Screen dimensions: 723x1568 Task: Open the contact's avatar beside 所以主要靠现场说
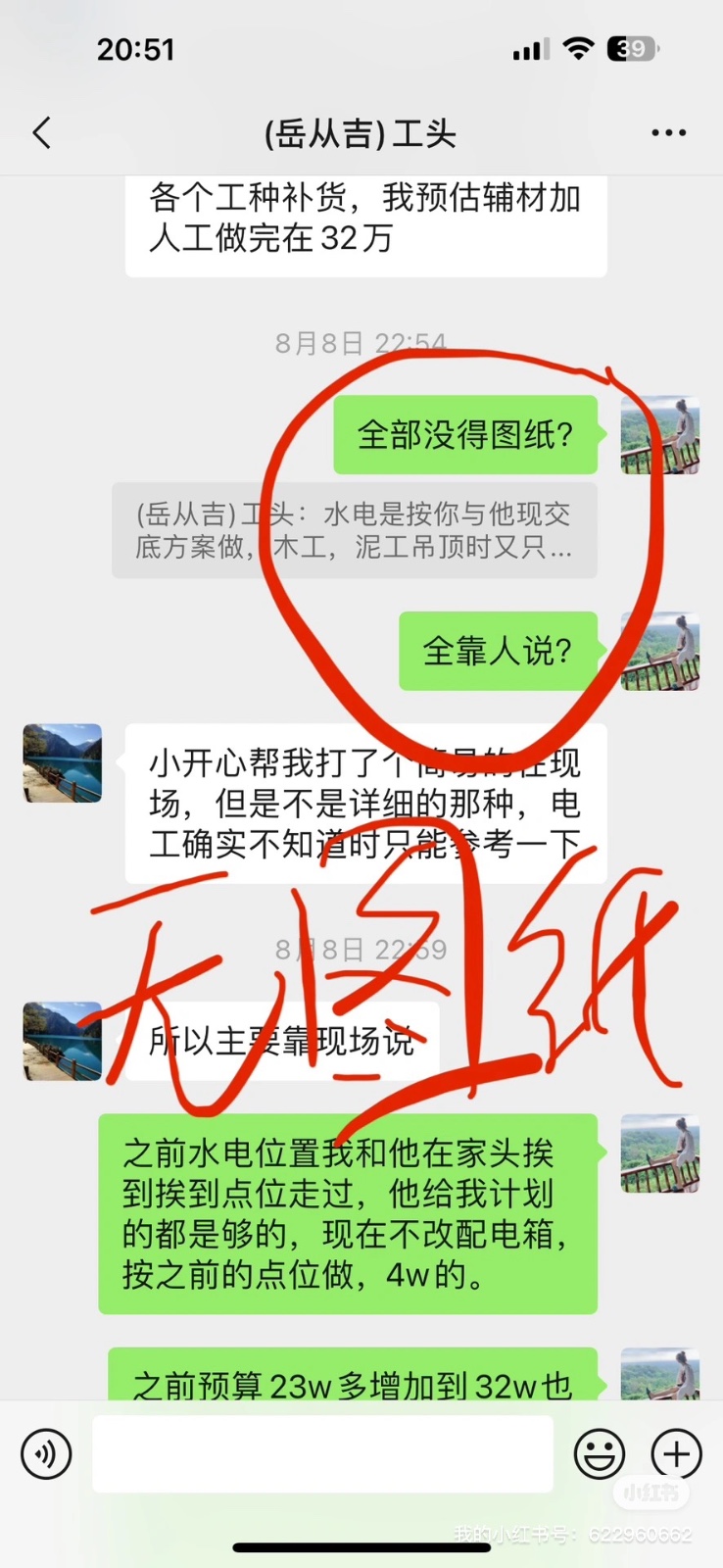click(63, 1041)
